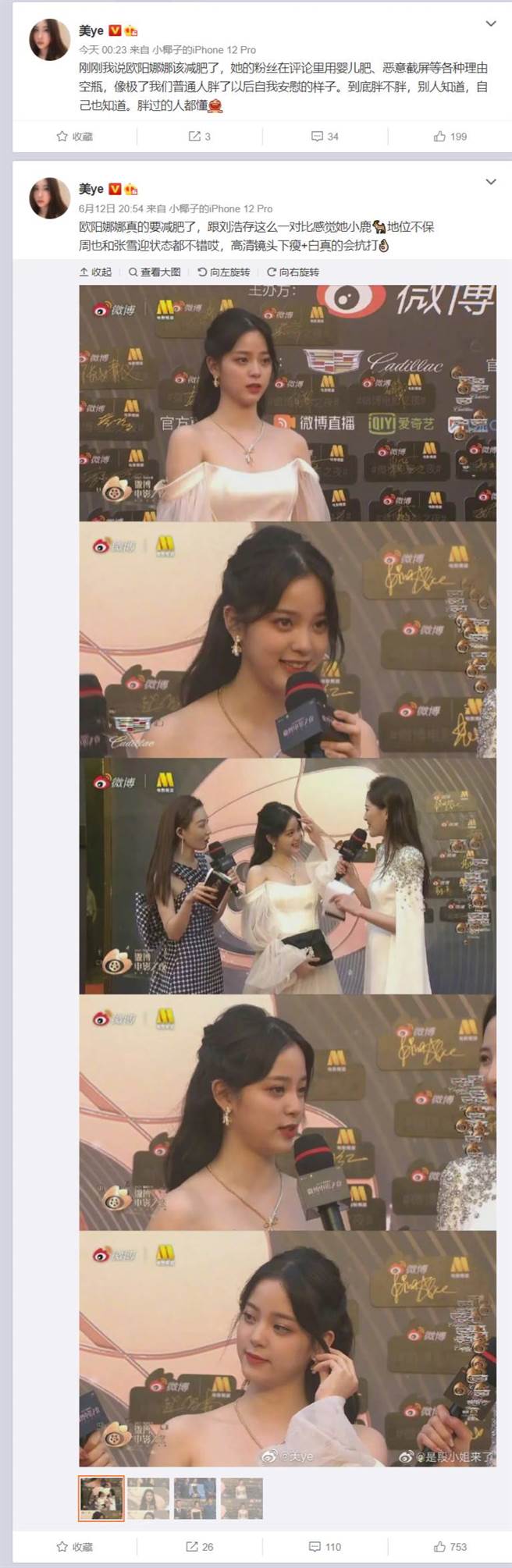Repost the post with 26 reposts

200,1546
